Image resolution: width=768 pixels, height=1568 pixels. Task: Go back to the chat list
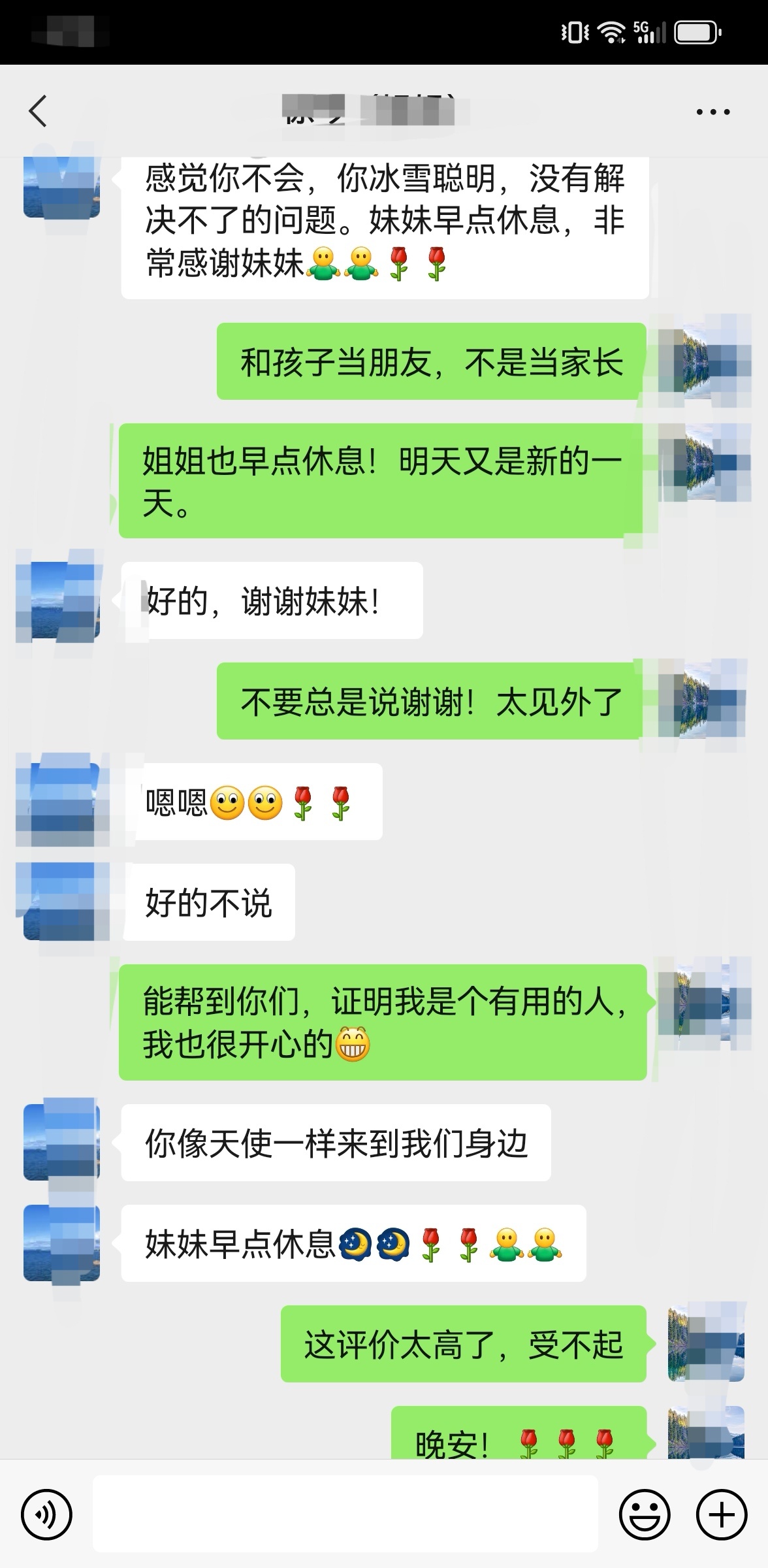click(x=38, y=111)
